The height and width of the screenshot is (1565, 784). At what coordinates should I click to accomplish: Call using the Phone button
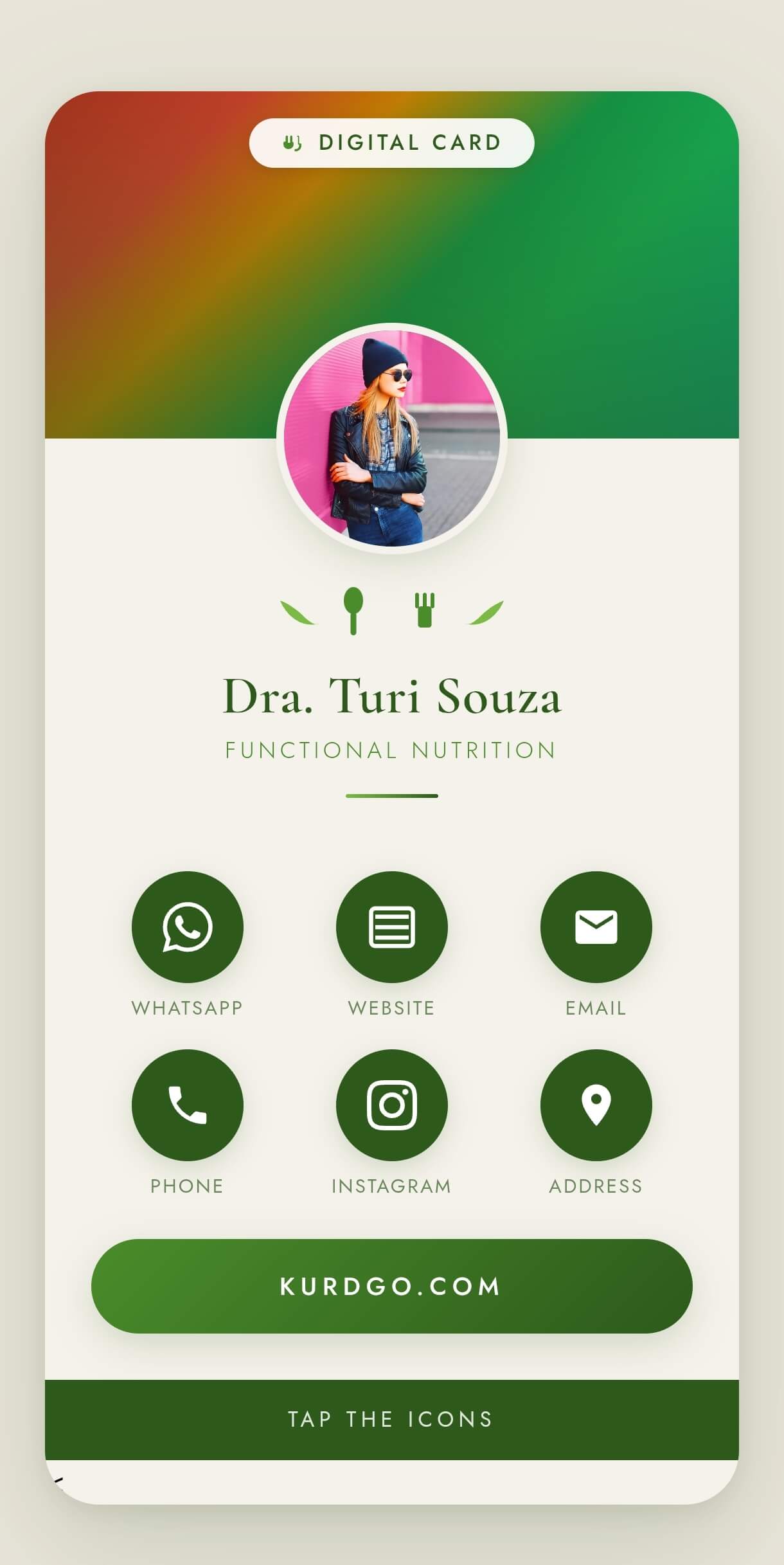click(x=187, y=1105)
